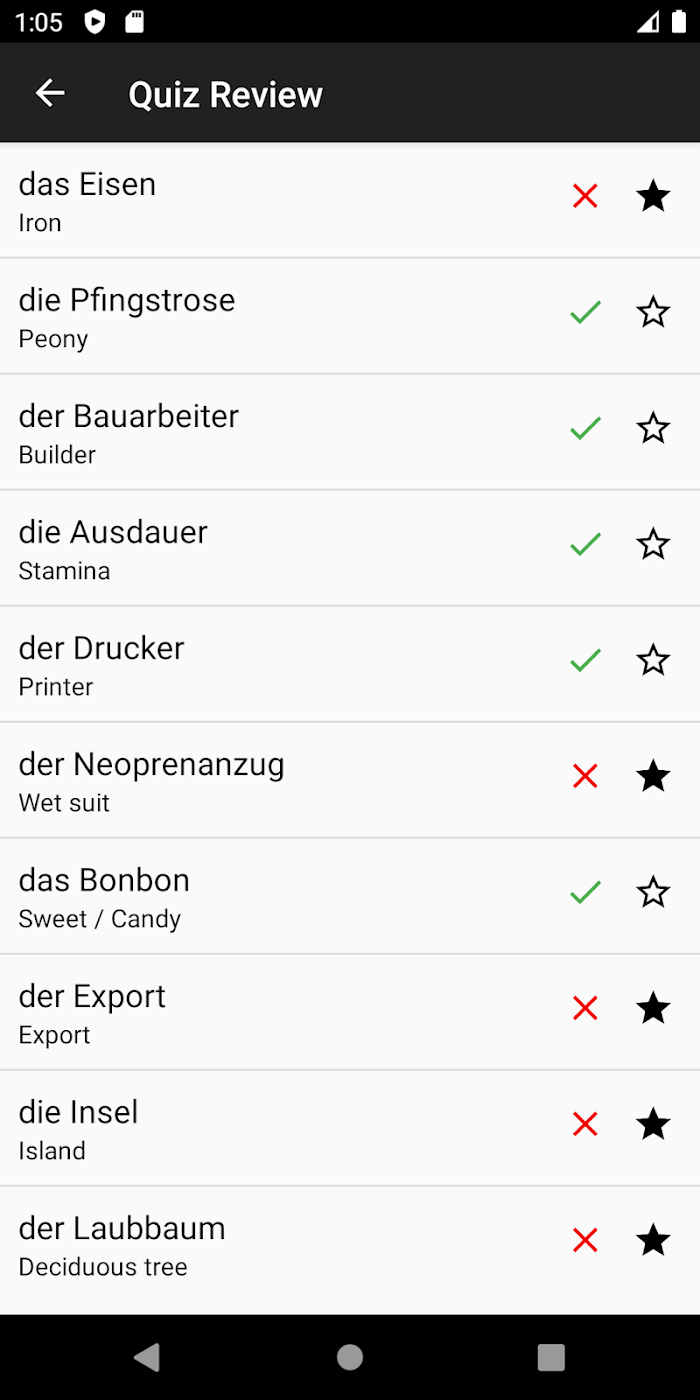Unfavorite der Export via its star
The height and width of the screenshot is (1400, 700).
[x=653, y=1008]
